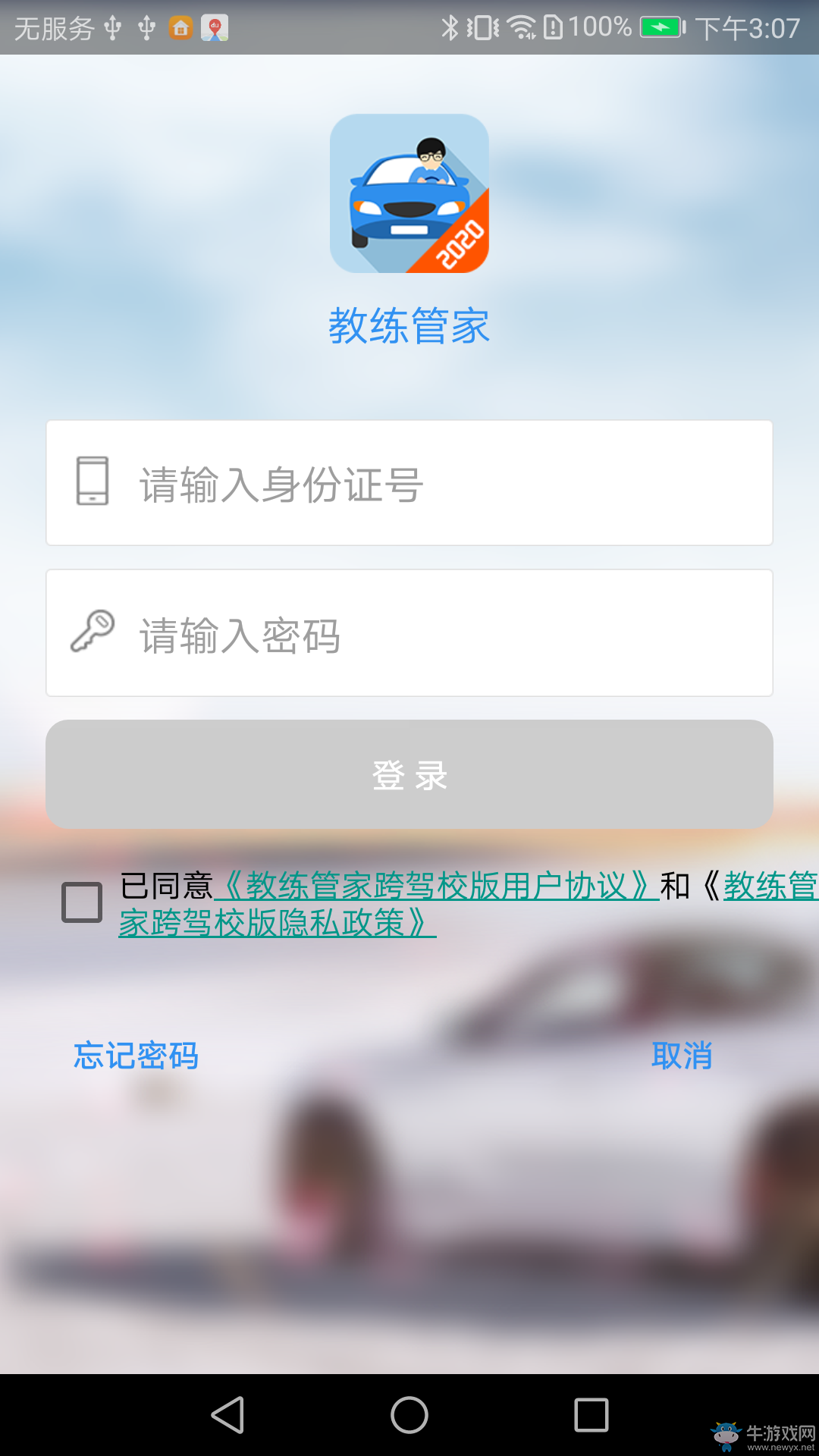The width and height of the screenshot is (819, 1456).
Task: Tap the 登录 login button
Action: [x=409, y=774]
